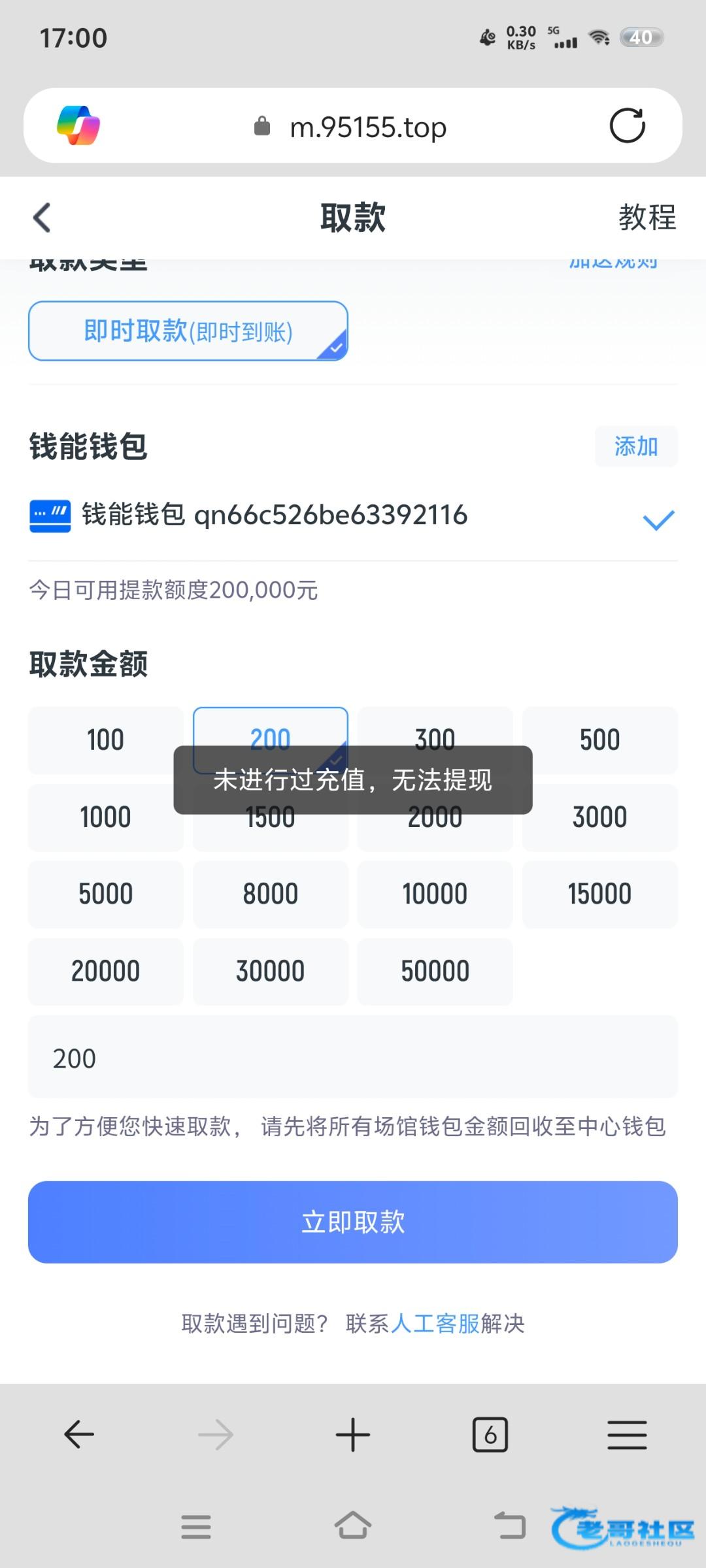Choose 50000 for withdrawal

(x=435, y=971)
